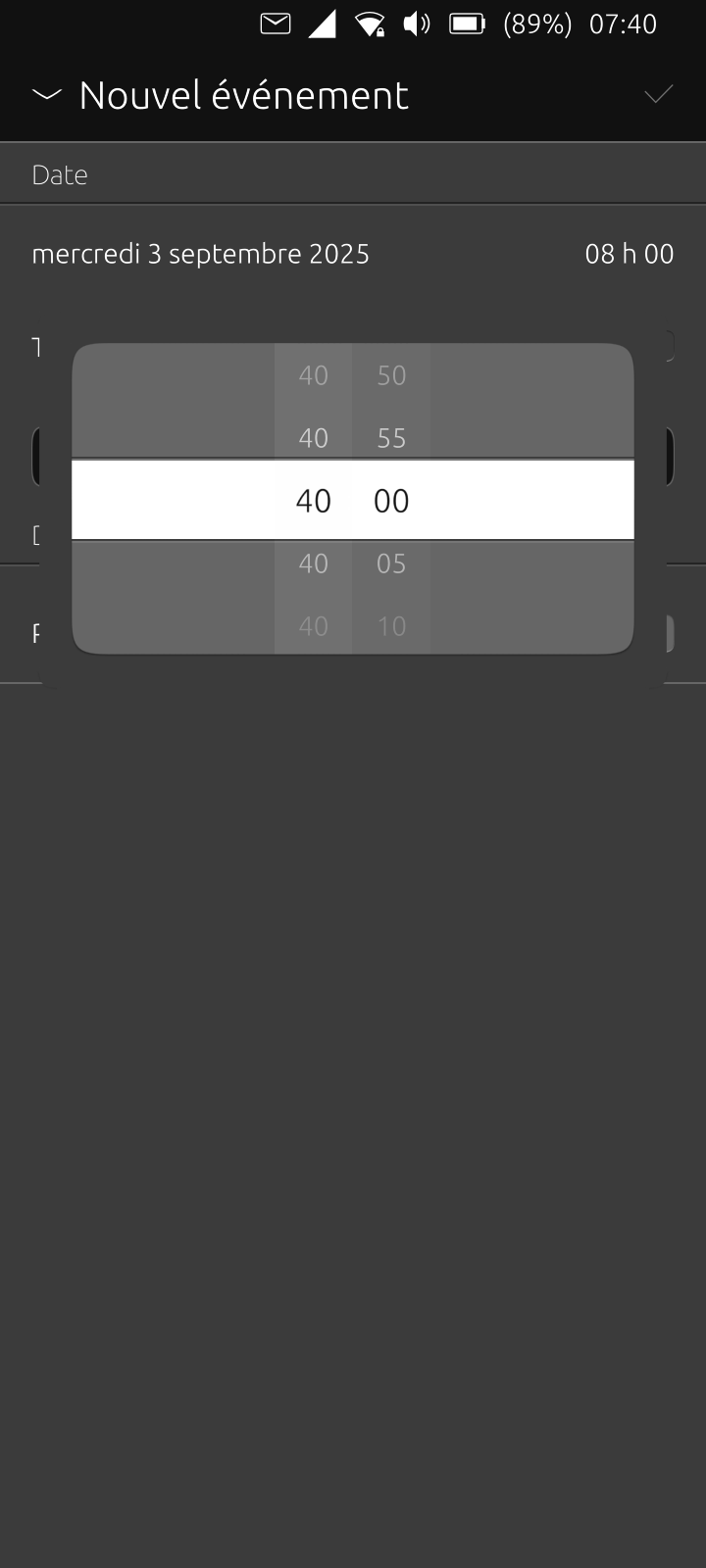Select minute 10 in the time wheel
This screenshot has height=1568, width=706.
(391, 626)
